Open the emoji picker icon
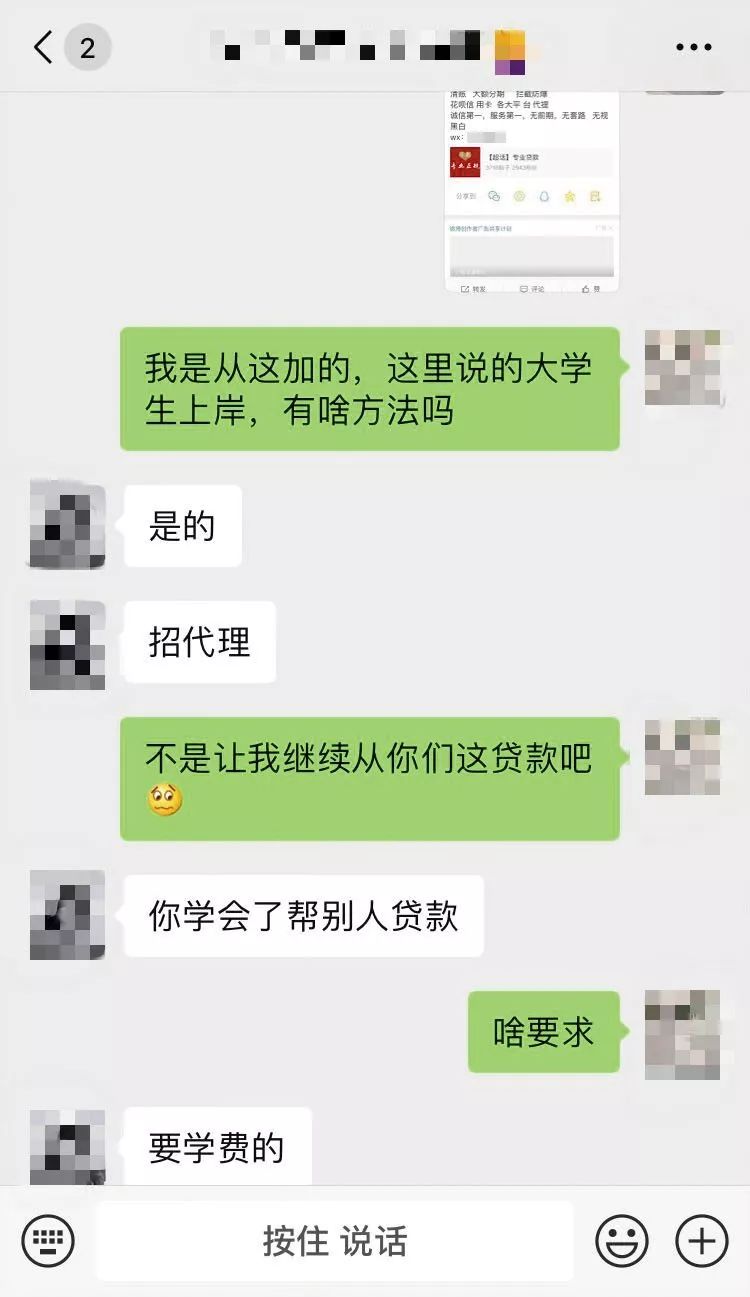 [620, 1240]
